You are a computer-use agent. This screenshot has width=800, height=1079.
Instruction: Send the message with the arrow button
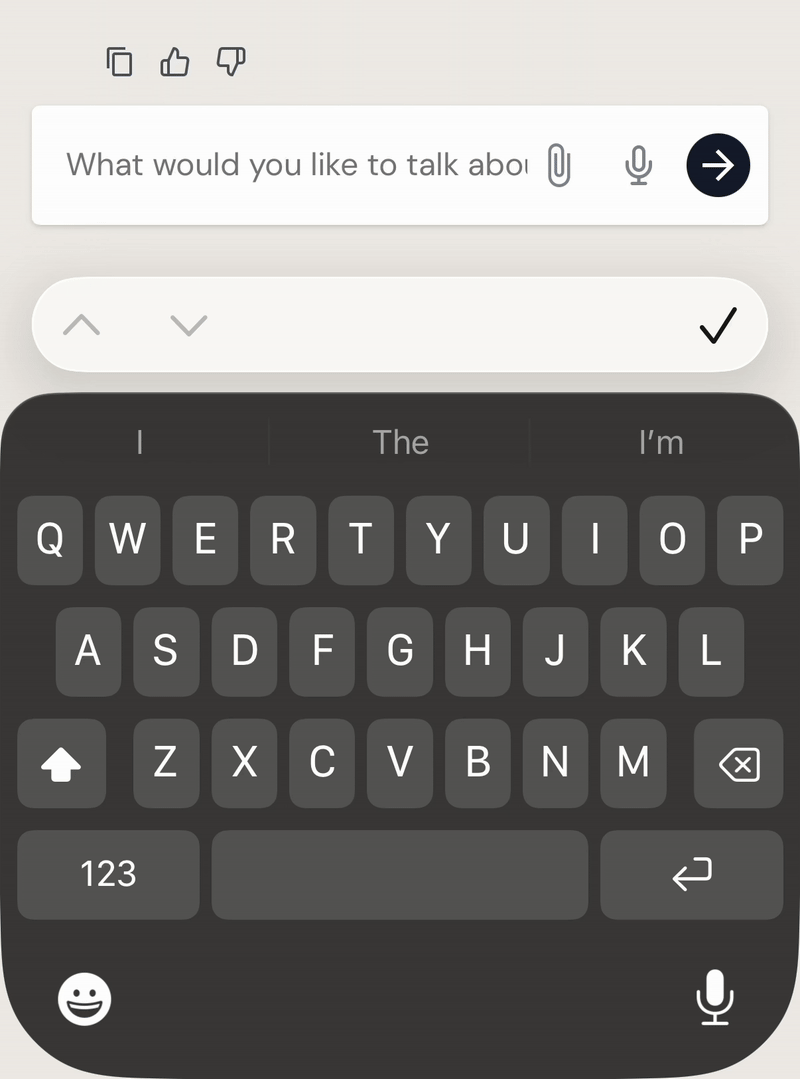tap(718, 165)
